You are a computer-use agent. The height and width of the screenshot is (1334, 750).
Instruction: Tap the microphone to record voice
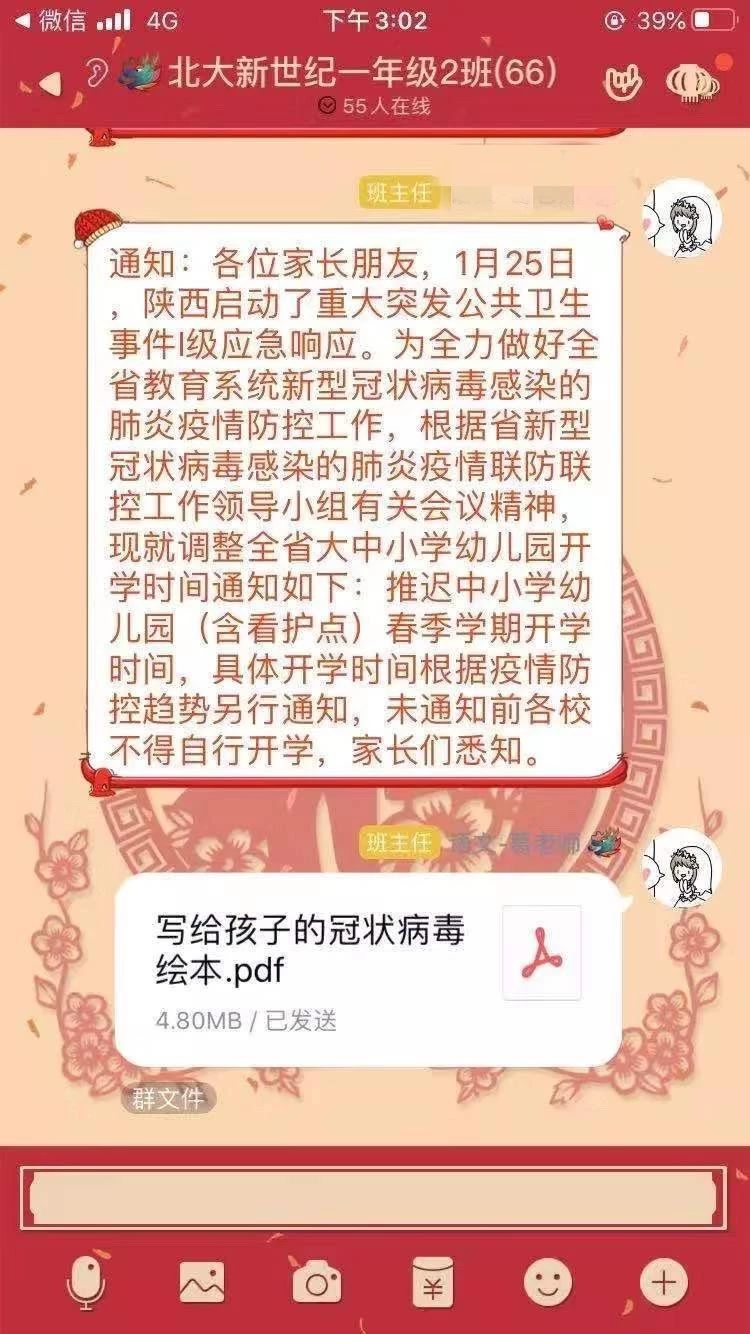[x=86, y=1281]
